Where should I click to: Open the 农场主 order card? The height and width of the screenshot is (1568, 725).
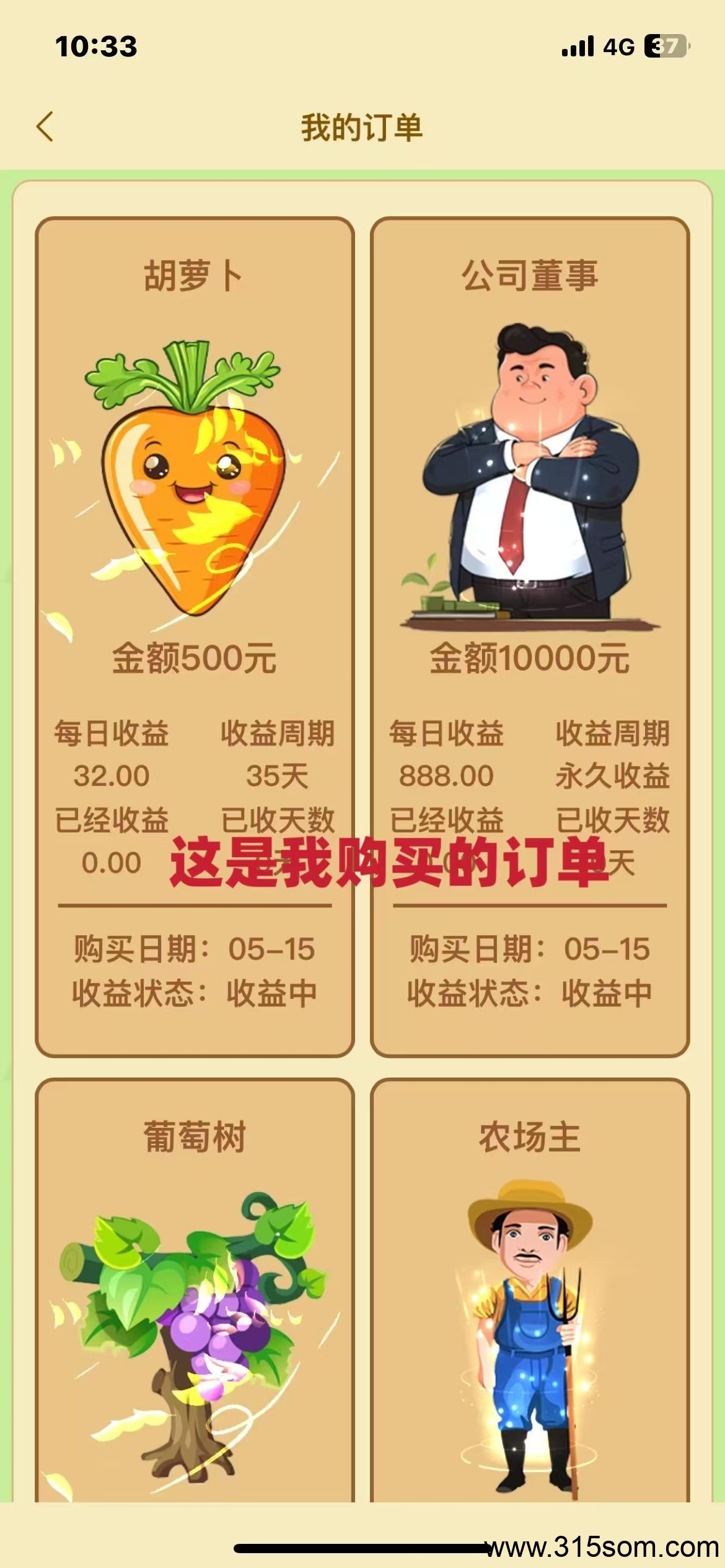click(530, 1290)
